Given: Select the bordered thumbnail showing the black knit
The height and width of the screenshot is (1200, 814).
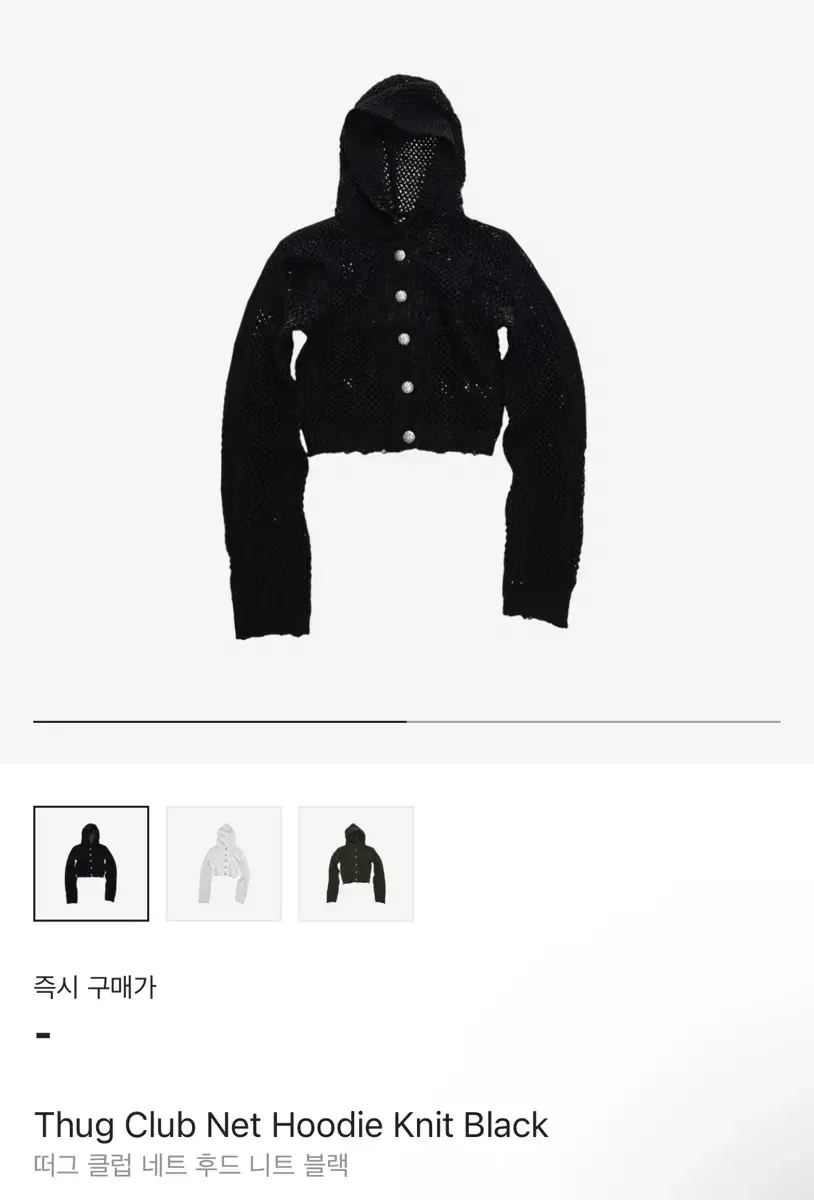Looking at the screenshot, I should [x=91, y=864].
